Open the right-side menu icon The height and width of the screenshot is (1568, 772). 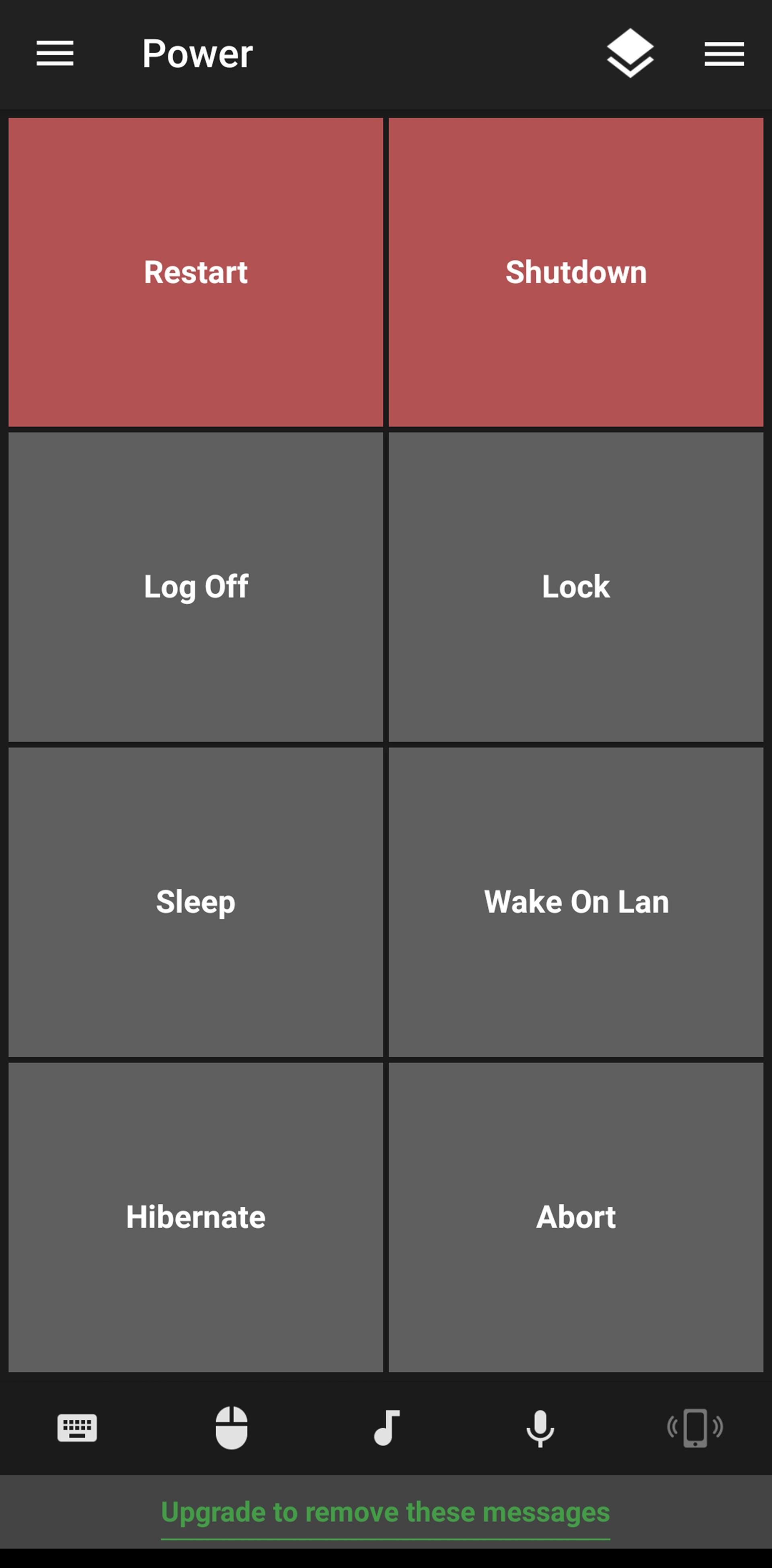(724, 53)
